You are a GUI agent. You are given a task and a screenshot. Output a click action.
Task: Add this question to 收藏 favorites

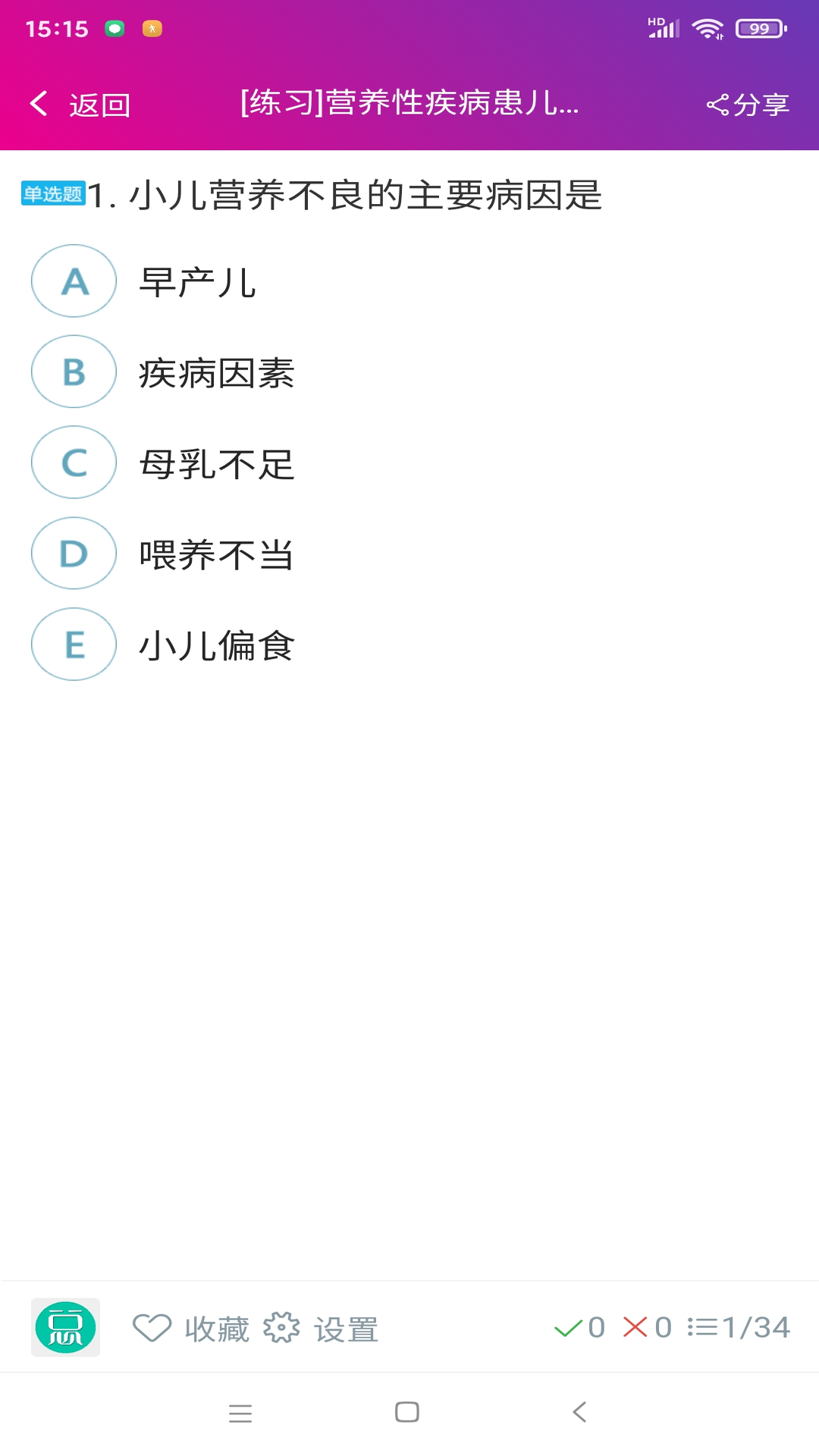pos(191,1329)
